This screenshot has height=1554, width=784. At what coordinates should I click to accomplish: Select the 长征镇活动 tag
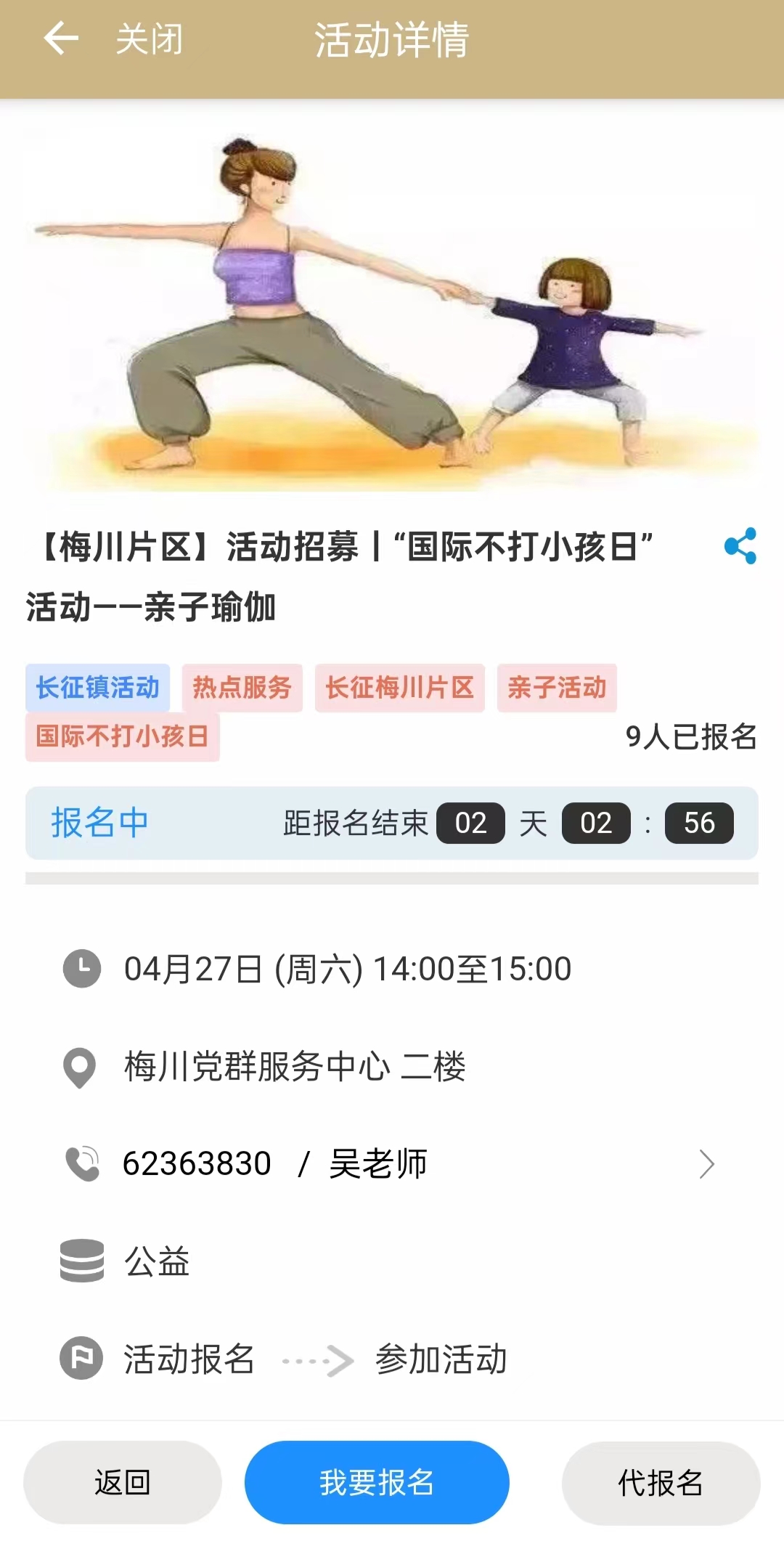click(x=98, y=688)
